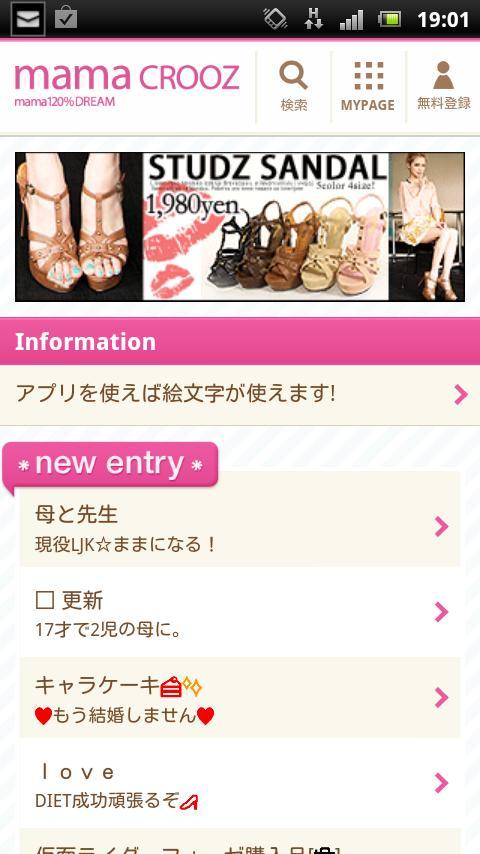Viewport: 480px width, 854px height.
Task: Open MYPAGE from the header
Action: 368,87
